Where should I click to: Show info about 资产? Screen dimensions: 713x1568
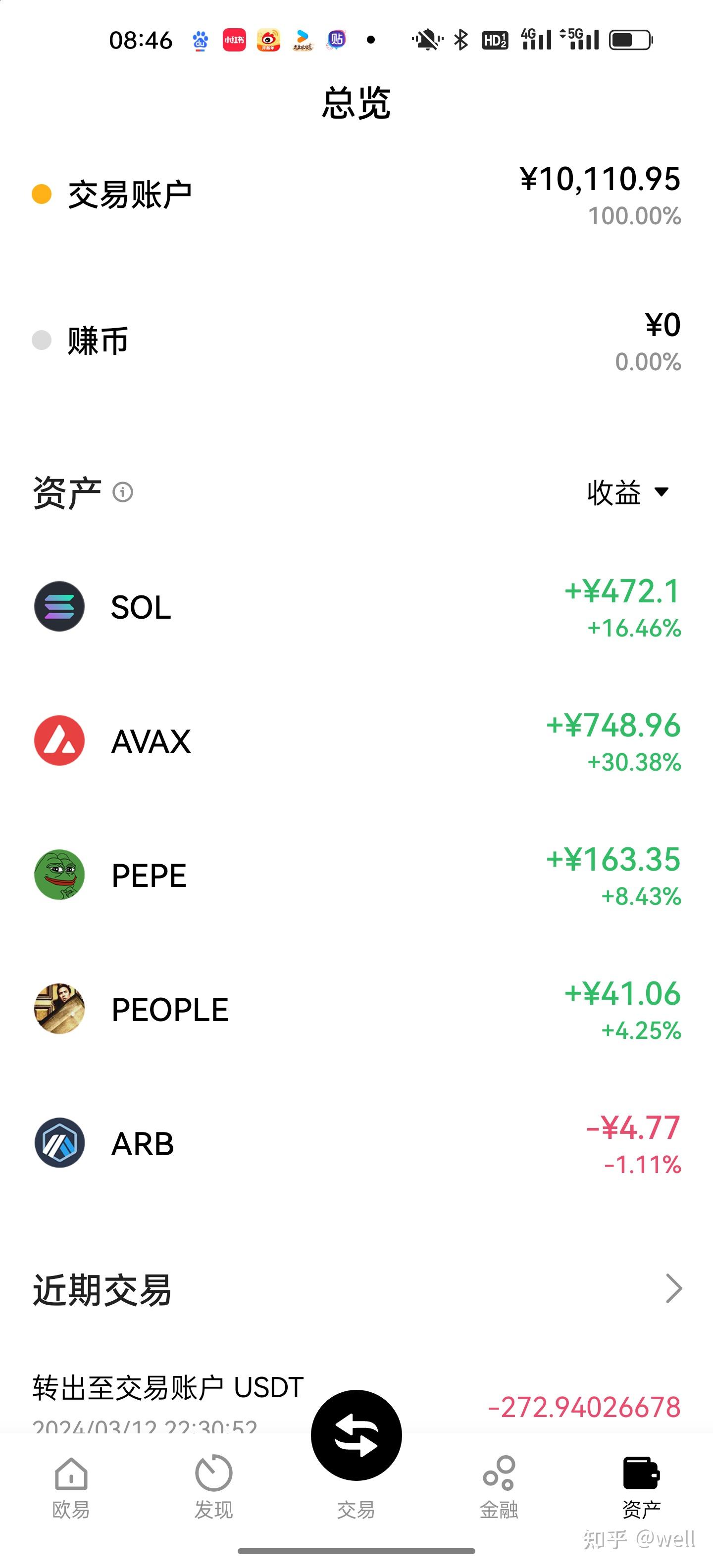click(x=123, y=492)
